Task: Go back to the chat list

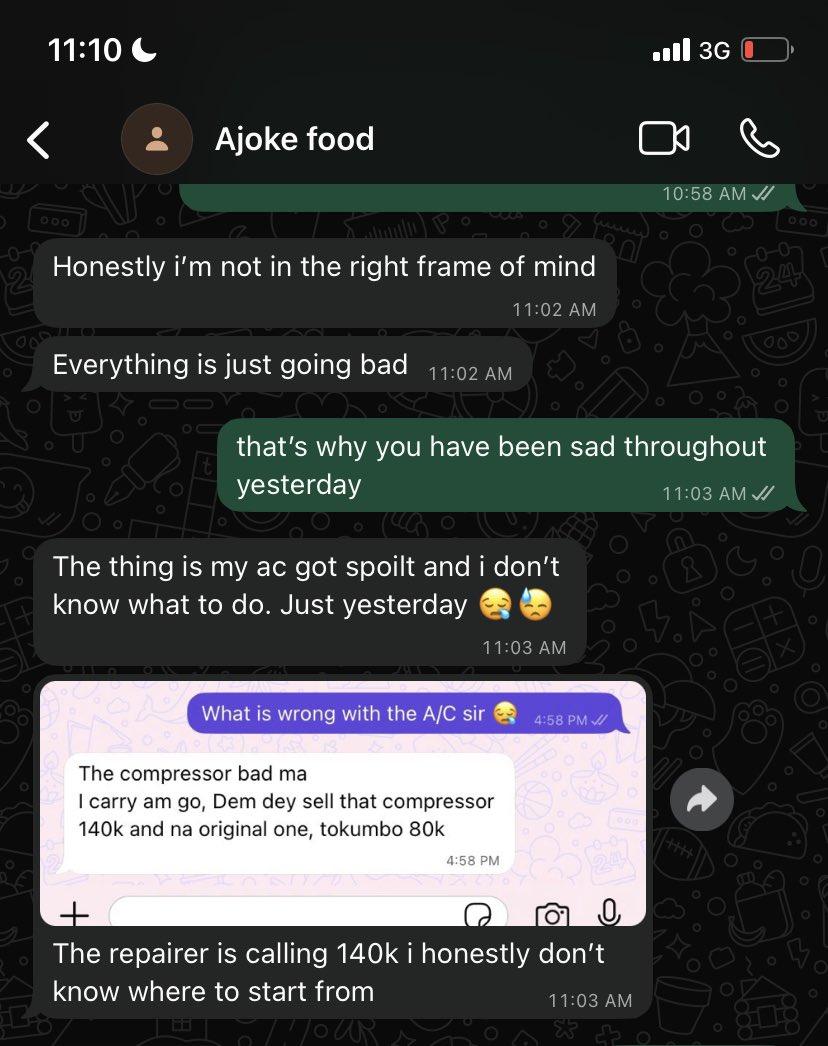Action: pos(38,140)
